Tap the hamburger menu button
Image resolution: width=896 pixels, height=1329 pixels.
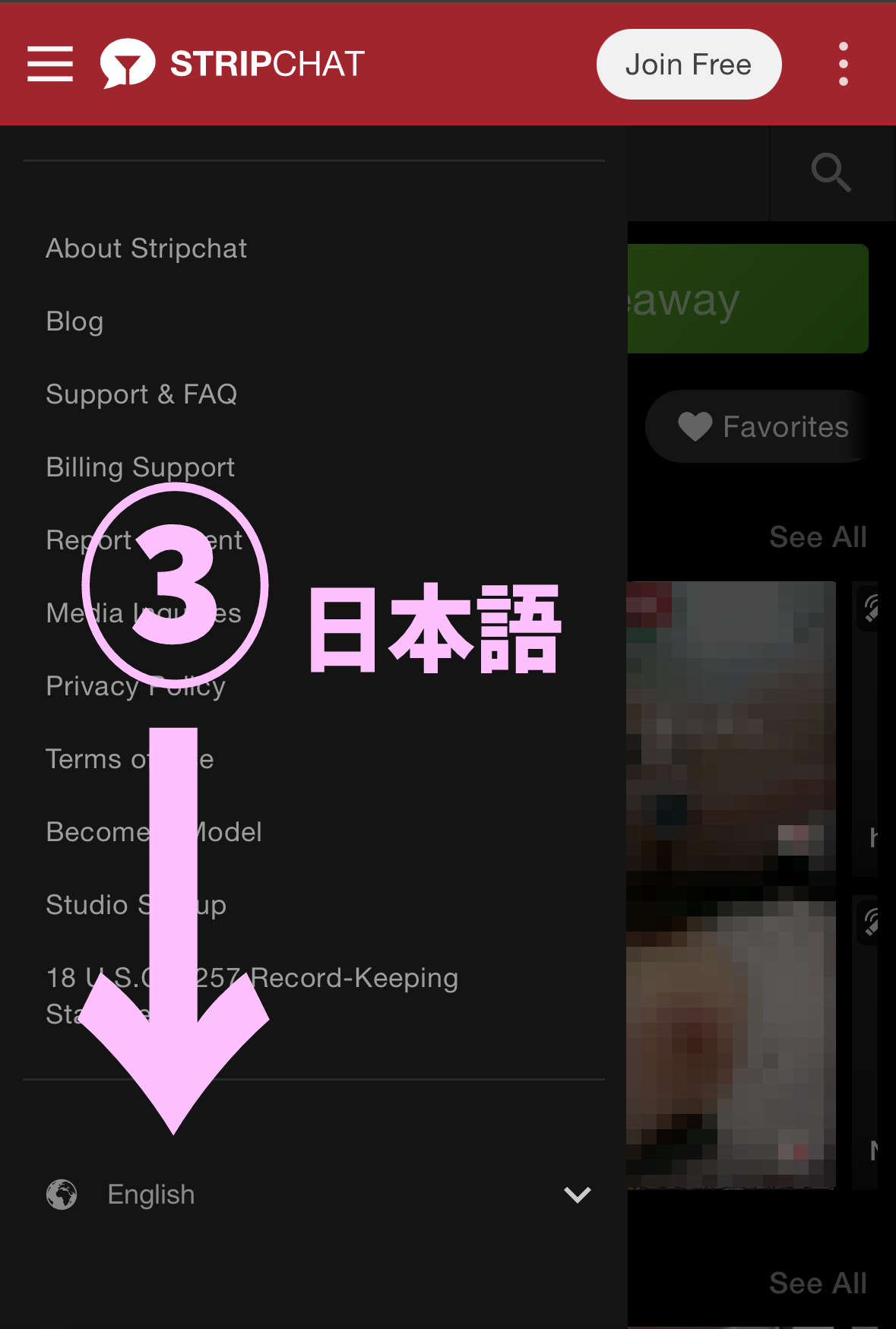pyautogui.click(x=50, y=64)
